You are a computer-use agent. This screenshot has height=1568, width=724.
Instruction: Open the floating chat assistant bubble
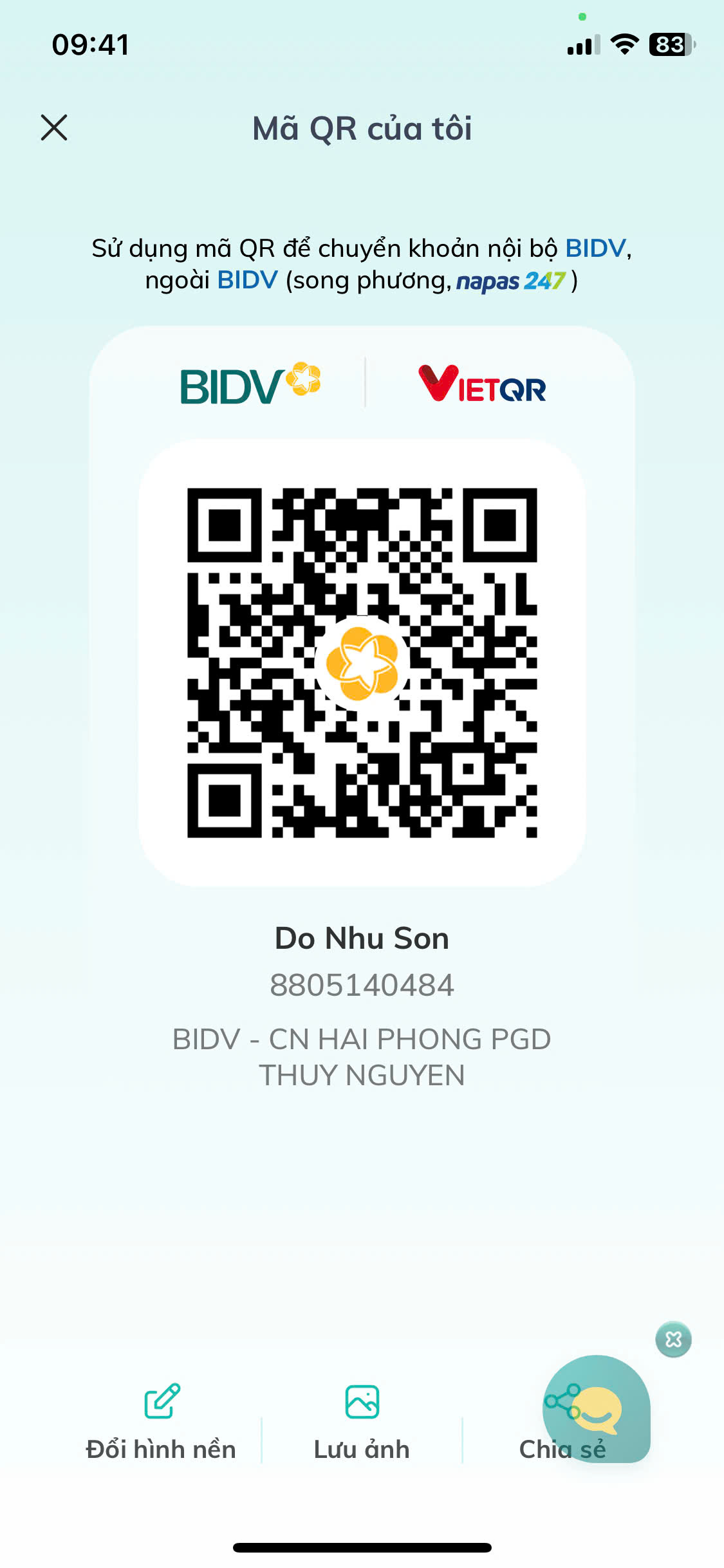[x=597, y=1409]
